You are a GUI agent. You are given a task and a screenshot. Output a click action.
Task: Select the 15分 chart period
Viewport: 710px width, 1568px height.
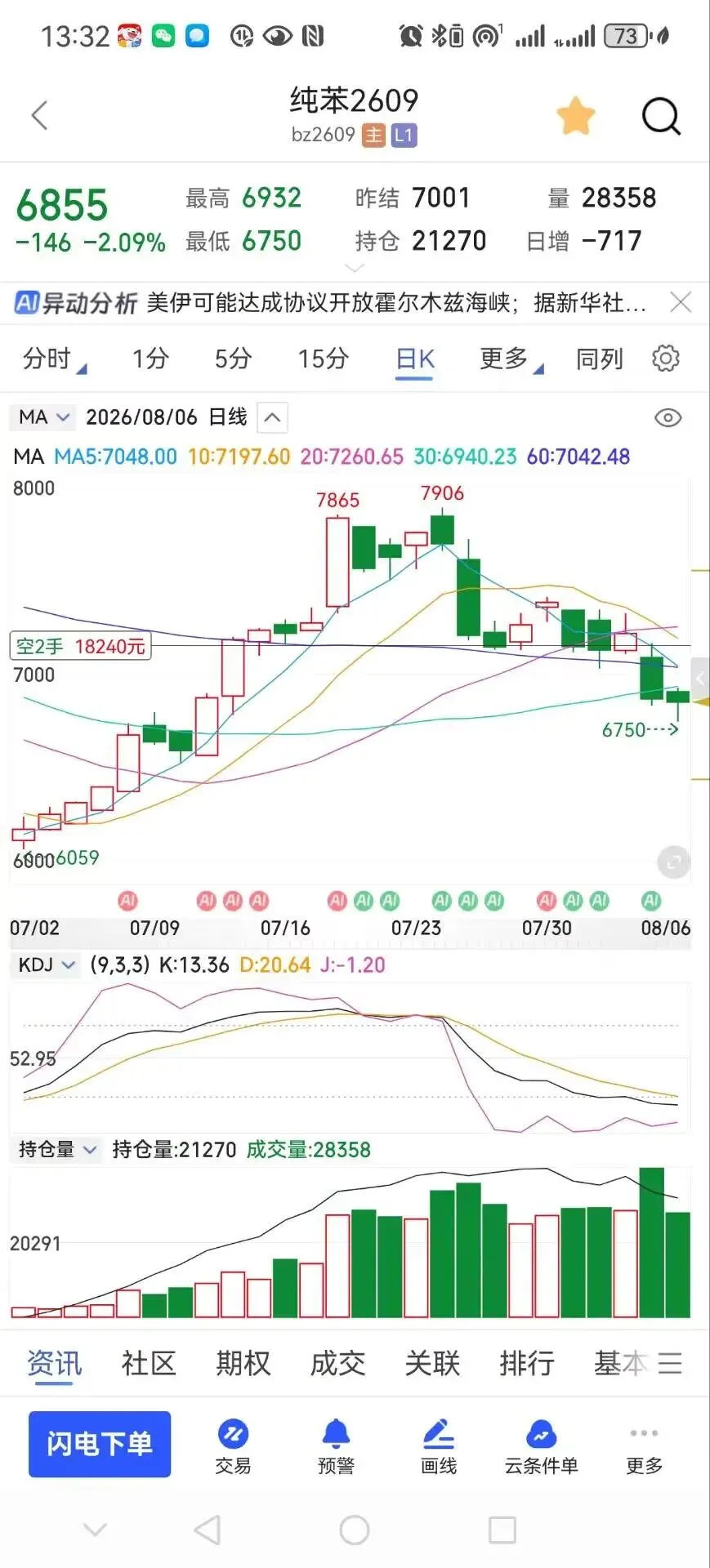click(x=323, y=359)
